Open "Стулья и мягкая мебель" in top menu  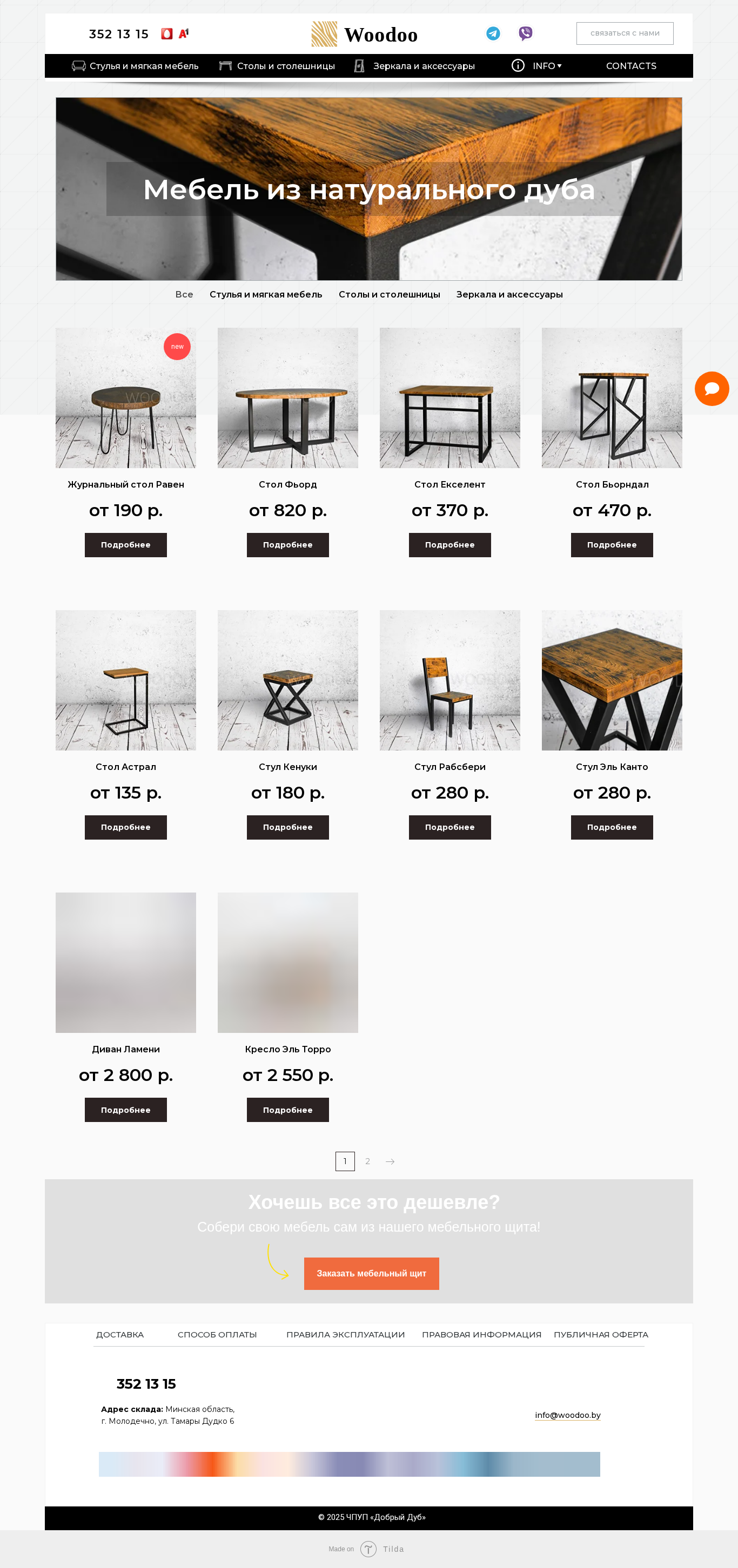(x=135, y=66)
